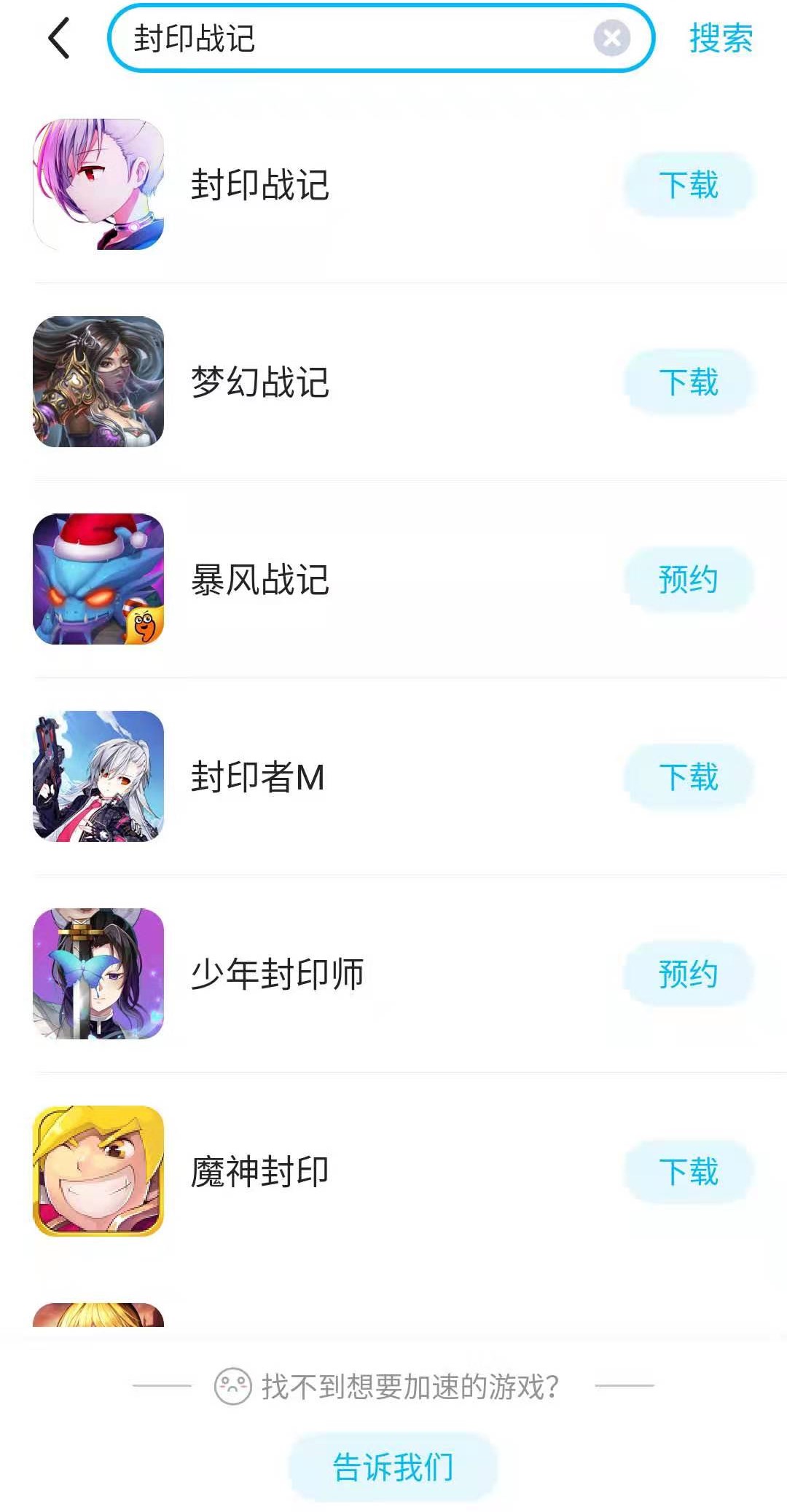Reserve 少年封印师 with 预约
The height and width of the screenshot is (1512, 787).
click(689, 974)
